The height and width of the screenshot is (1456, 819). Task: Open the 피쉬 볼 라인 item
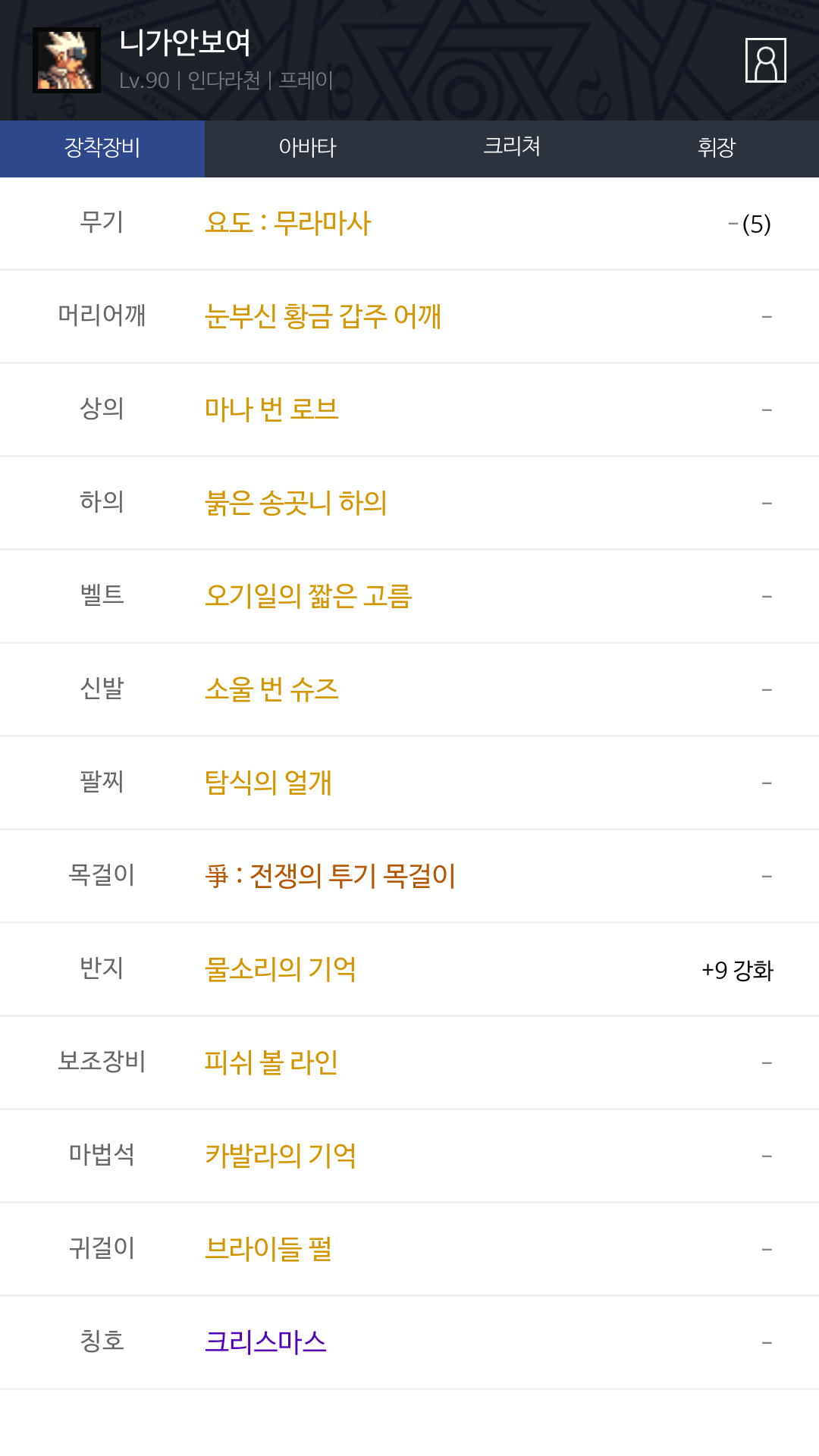(x=271, y=1062)
